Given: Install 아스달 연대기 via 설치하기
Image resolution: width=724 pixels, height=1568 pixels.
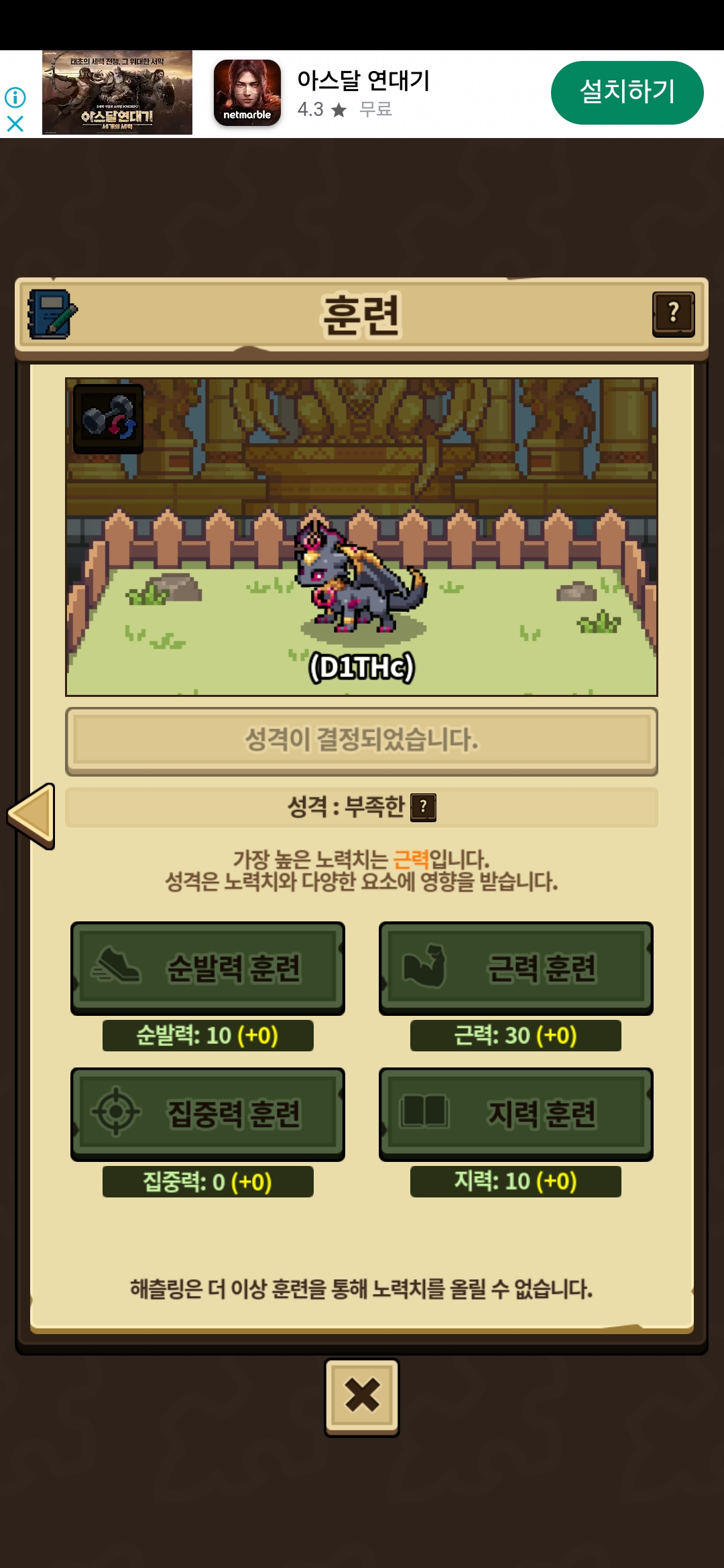Looking at the screenshot, I should tap(627, 92).
